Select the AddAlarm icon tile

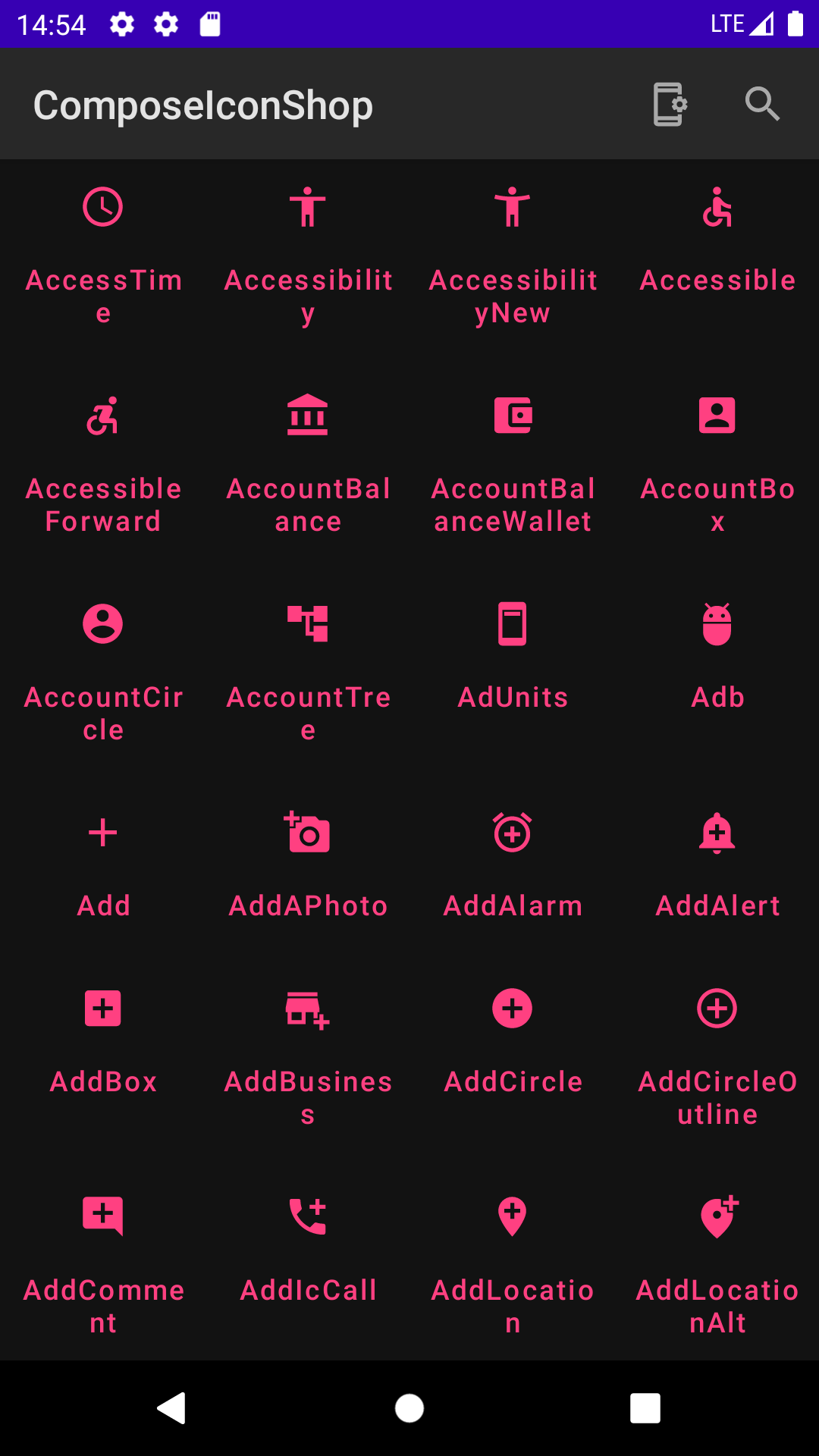(513, 833)
